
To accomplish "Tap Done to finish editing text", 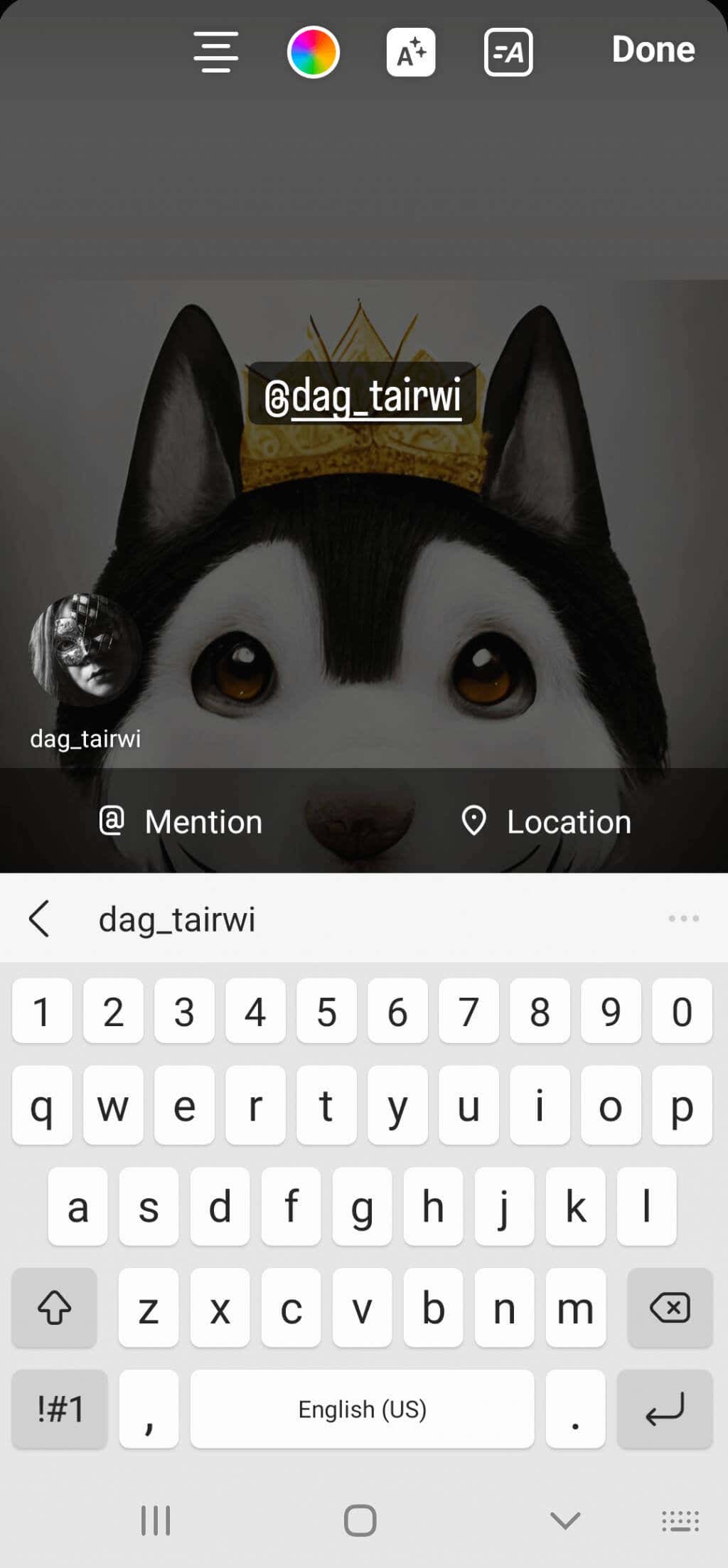I will point(653,50).
